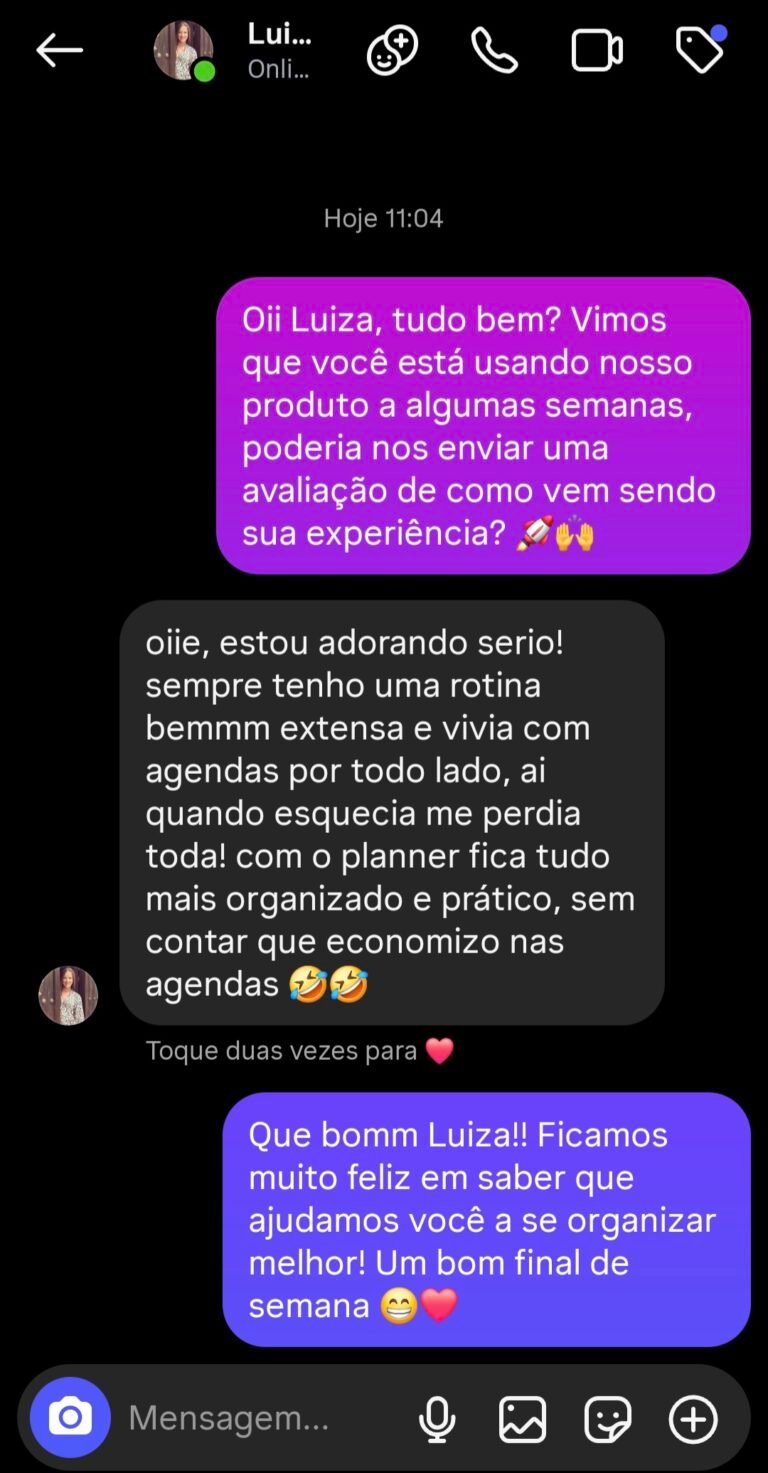Viewport: 768px width, 1473px height.
Task: Open more attachment options plus icon
Action: click(693, 1419)
